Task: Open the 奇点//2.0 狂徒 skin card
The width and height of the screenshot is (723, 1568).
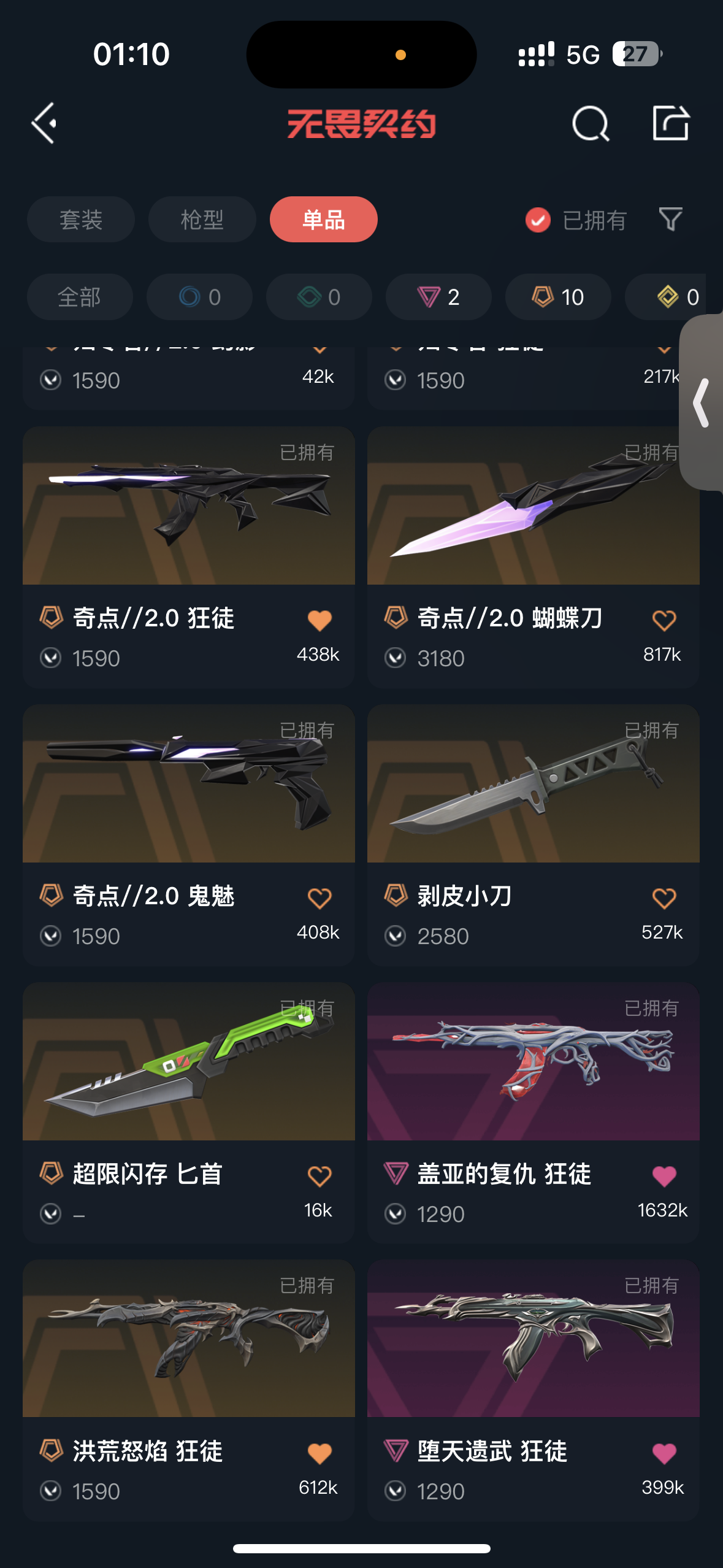Action: click(189, 557)
